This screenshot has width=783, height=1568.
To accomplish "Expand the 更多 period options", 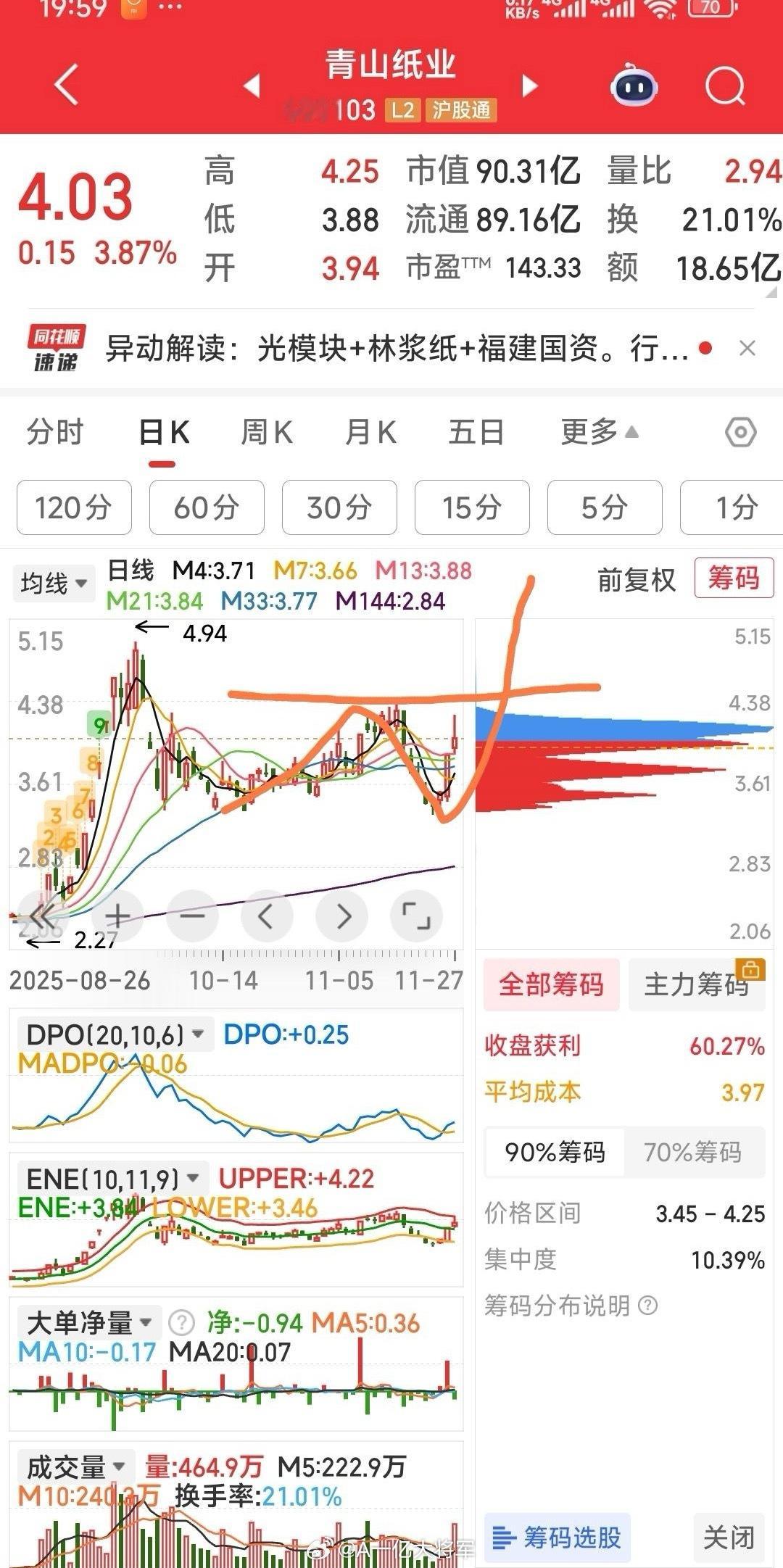I will (x=599, y=433).
